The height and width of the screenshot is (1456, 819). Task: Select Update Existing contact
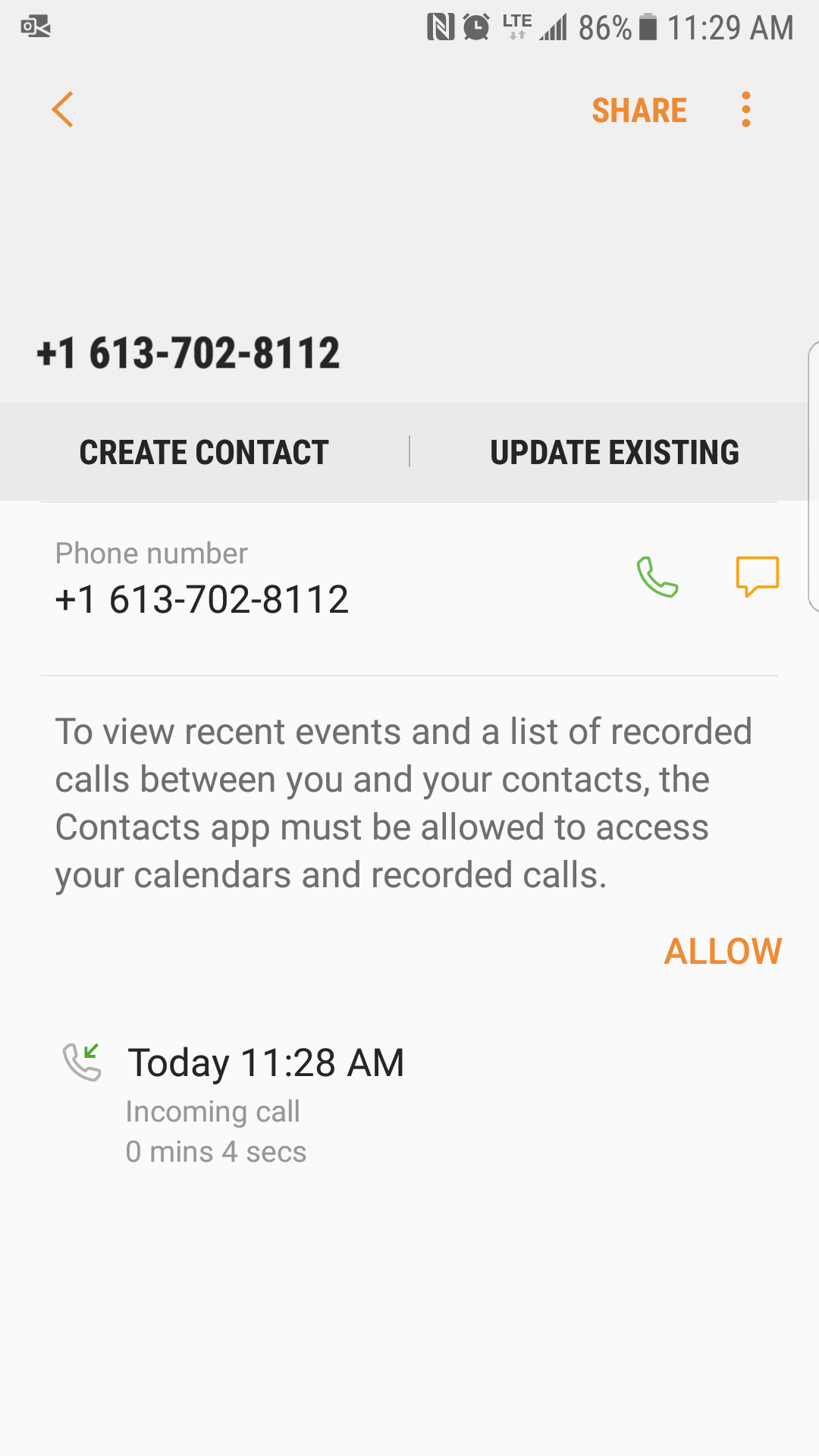pos(614,453)
